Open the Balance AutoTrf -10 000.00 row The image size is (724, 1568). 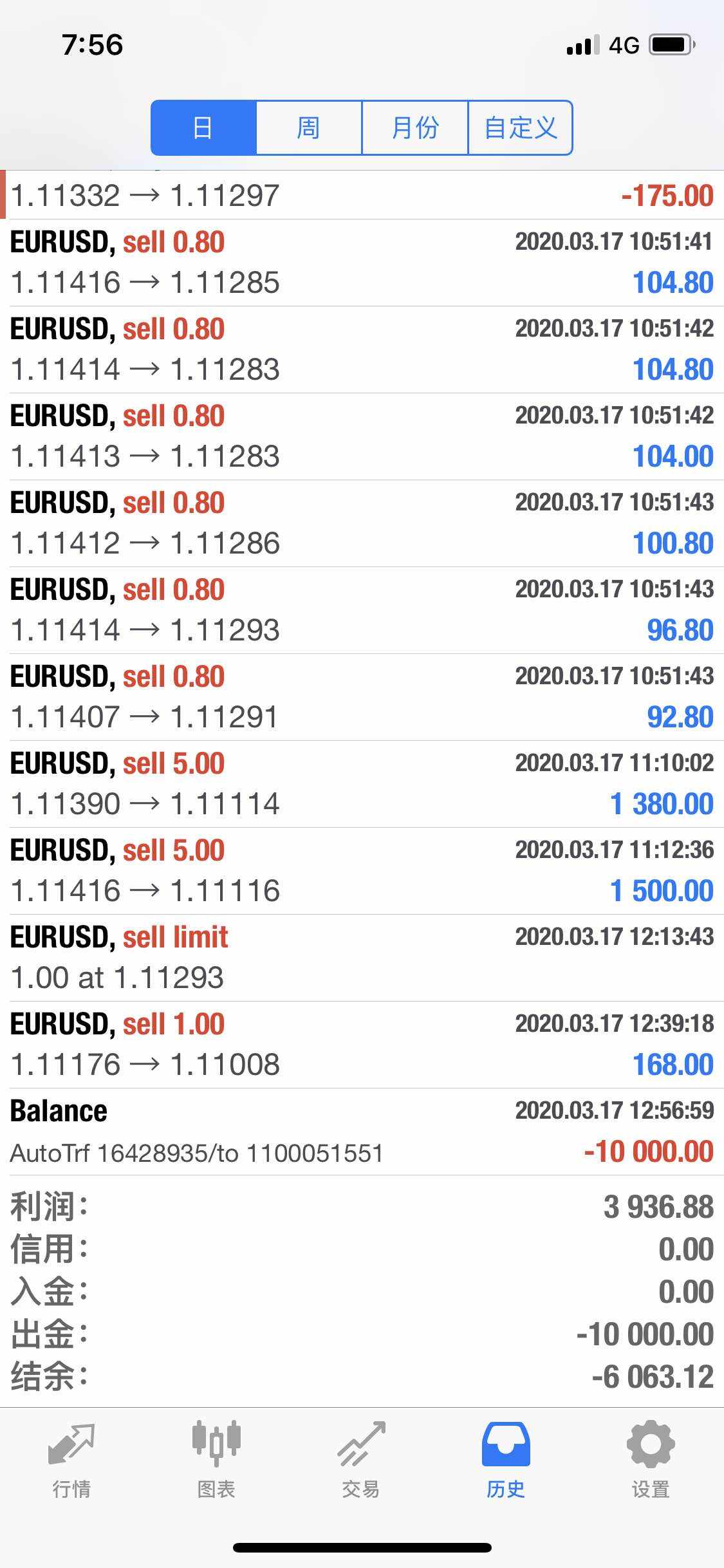coord(362,1132)
